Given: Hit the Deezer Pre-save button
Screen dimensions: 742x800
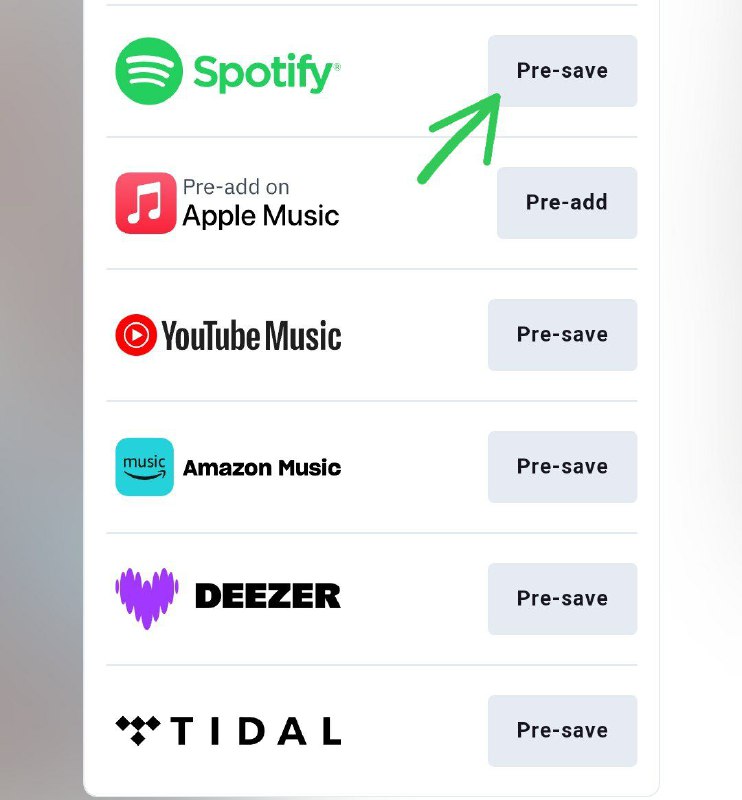Looking at the screenshot, I should coord(562,599).
